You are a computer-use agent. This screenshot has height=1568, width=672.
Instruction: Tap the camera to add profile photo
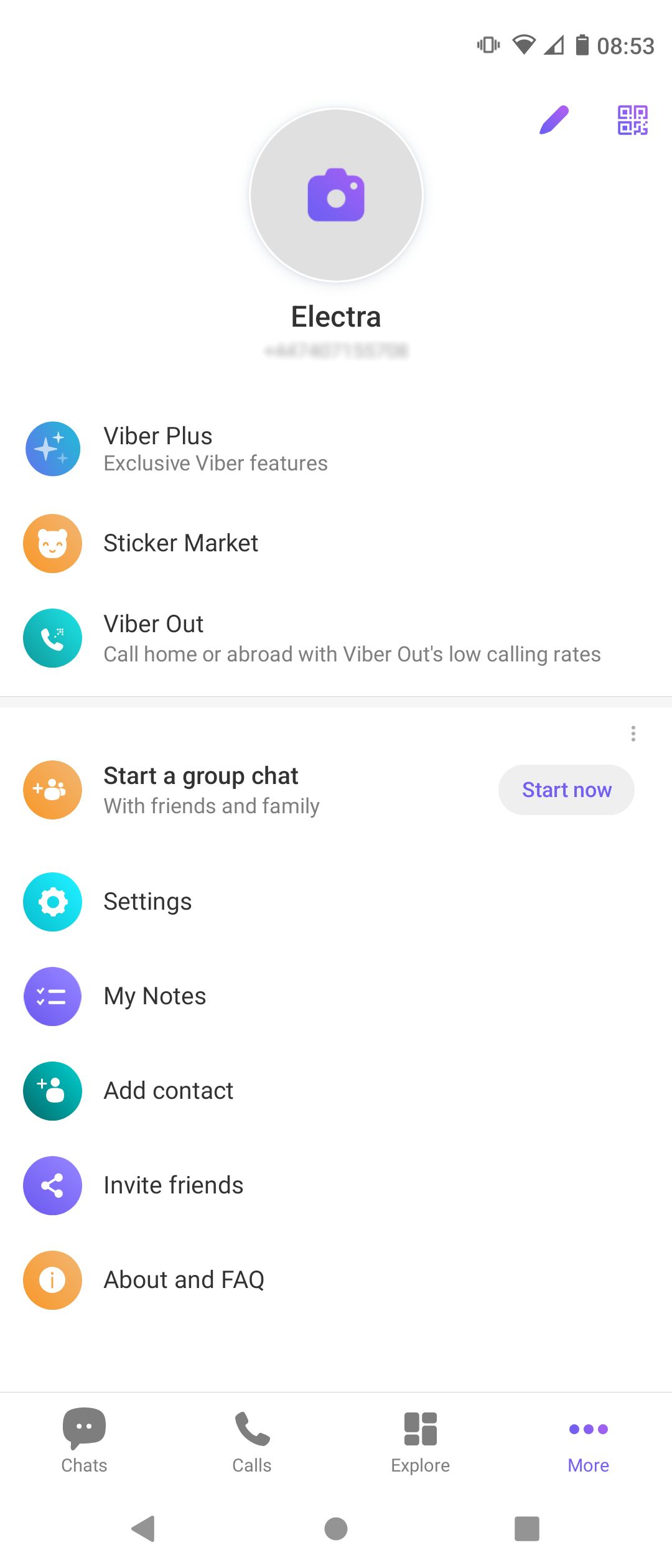336,196
